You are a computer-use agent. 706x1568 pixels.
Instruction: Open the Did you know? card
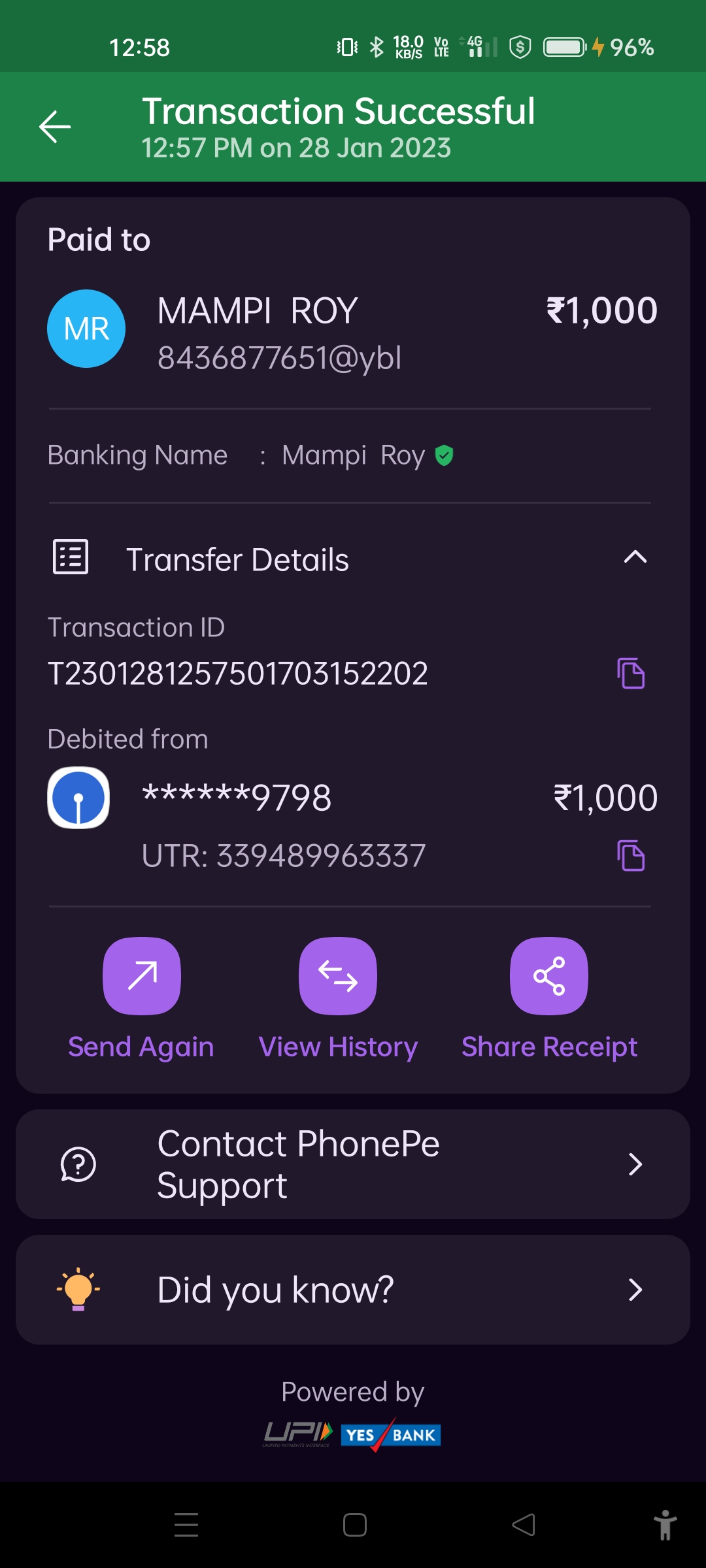(x=353, y=1290)
